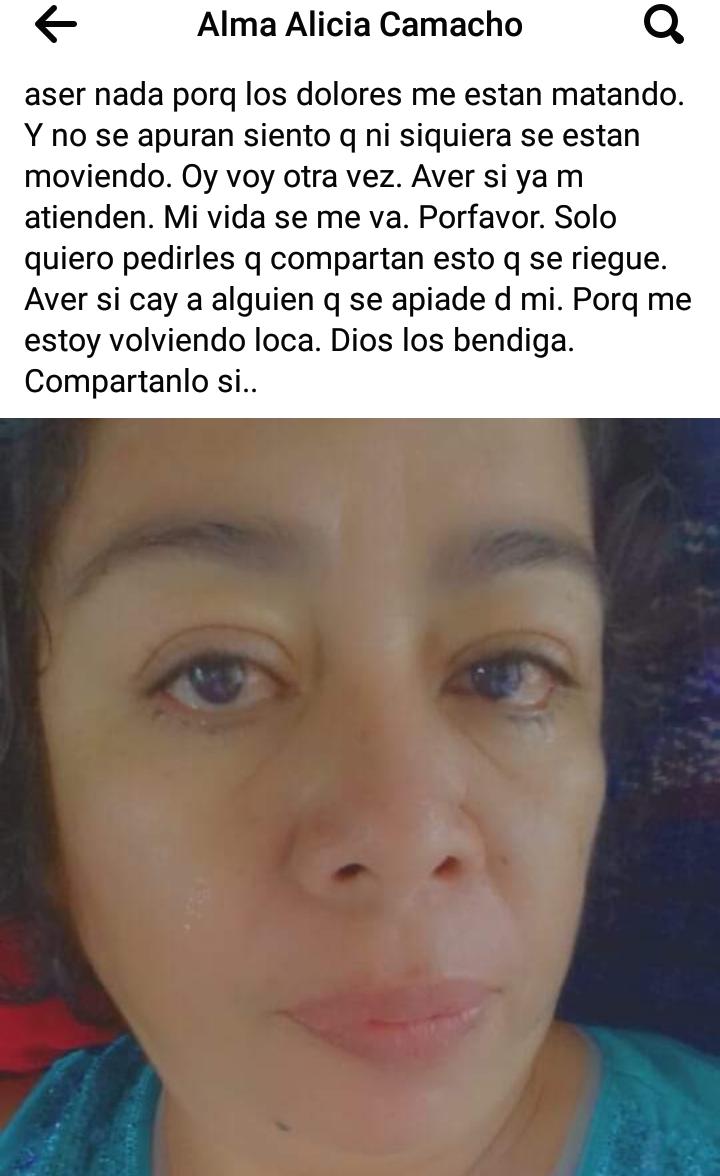Open the post photo in full view

[x=360, y=796]
